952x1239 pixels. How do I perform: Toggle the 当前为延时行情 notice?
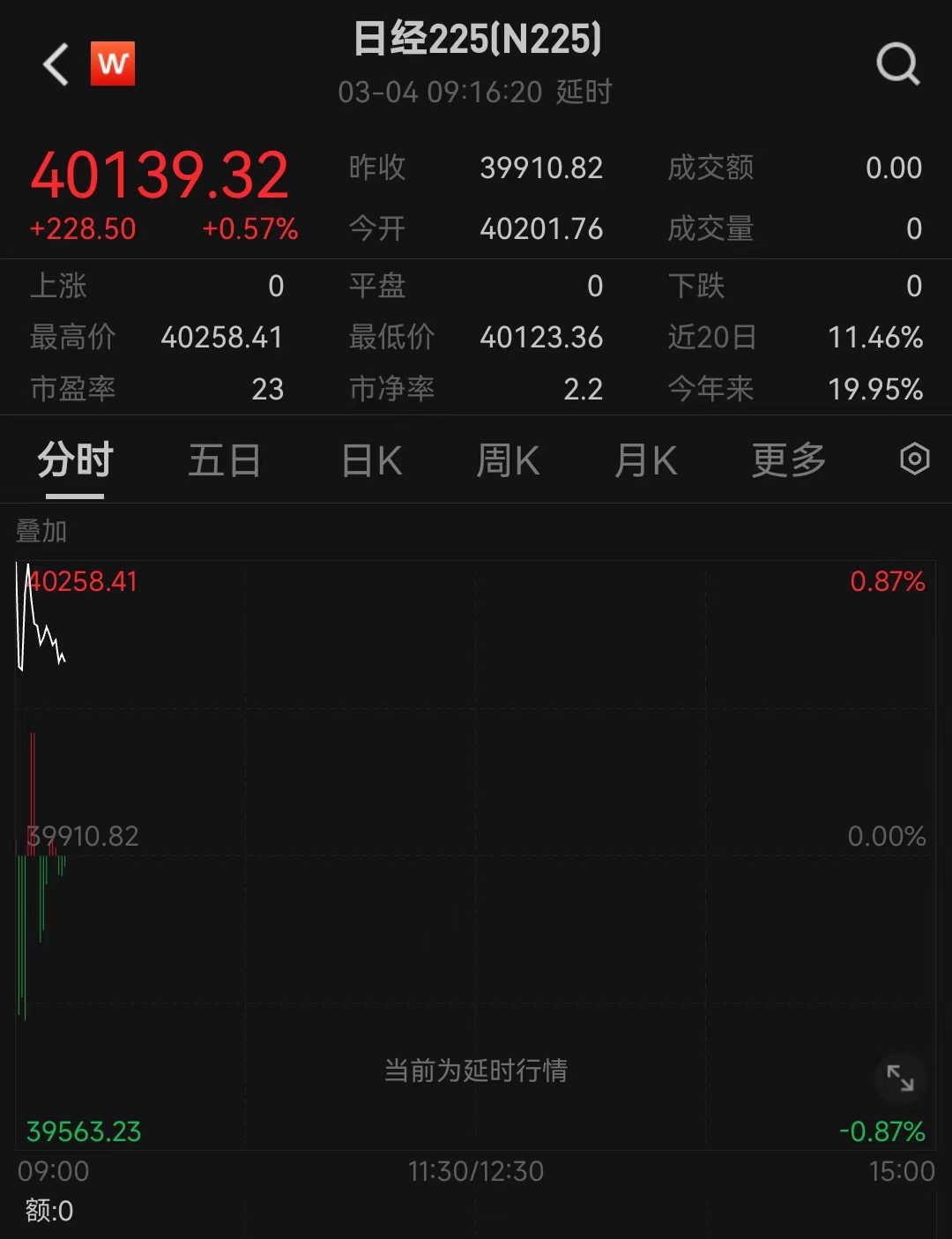point(474,1071)
